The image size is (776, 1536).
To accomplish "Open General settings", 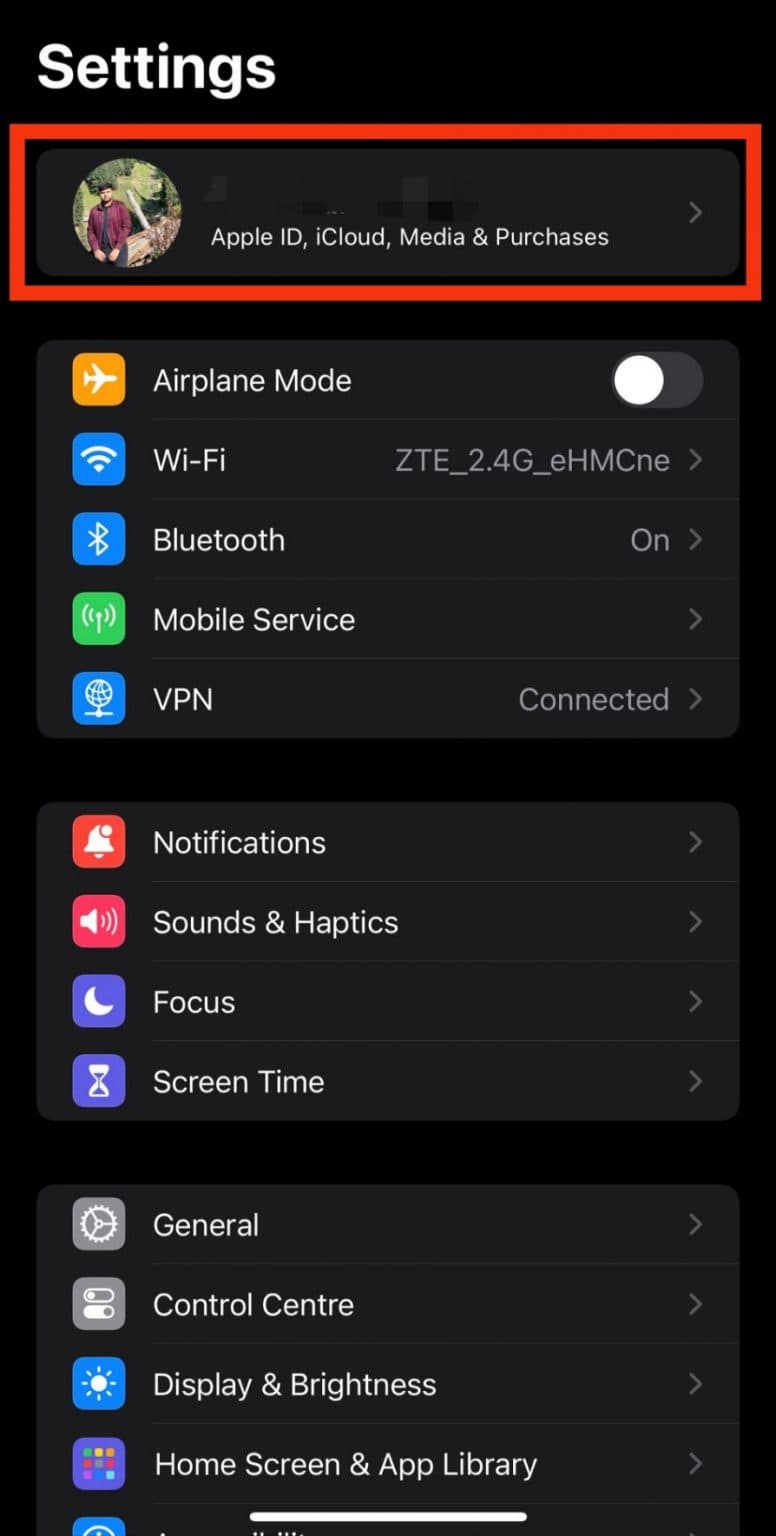I will 388,1224.
